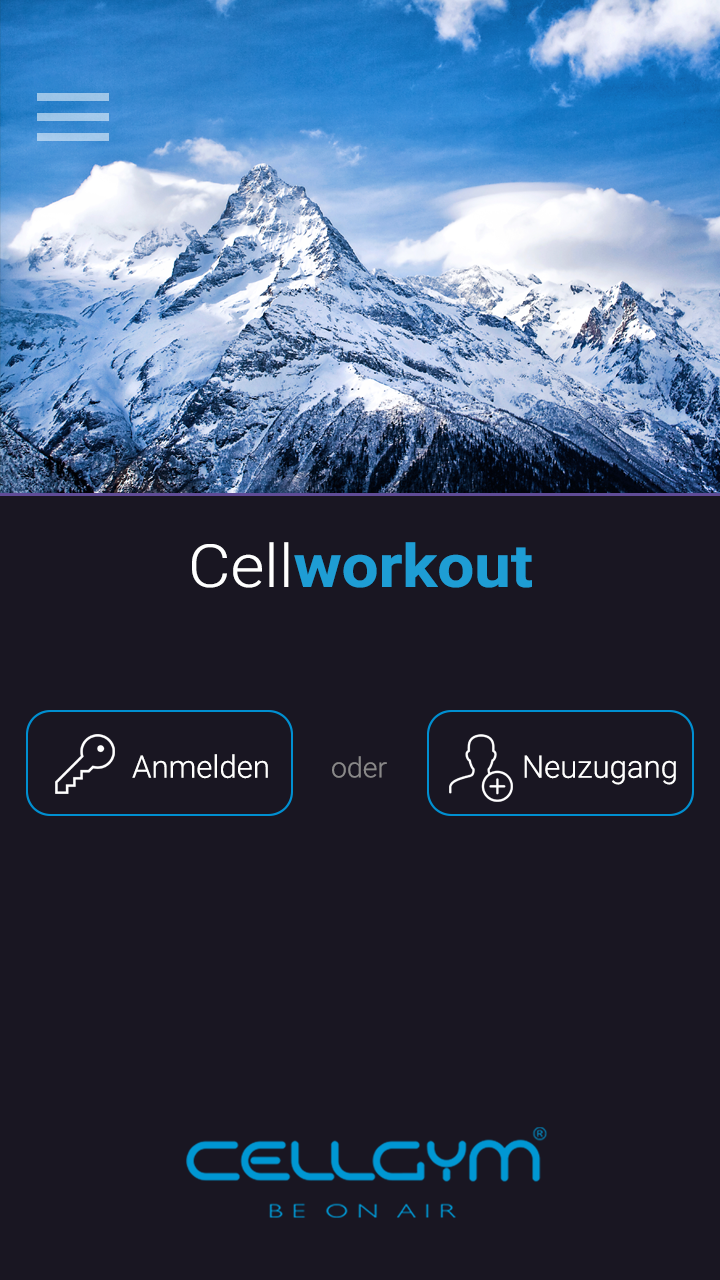720x1280 pixels.
Task: Tap the Anmelden login button
Action: tap(160, 763)
